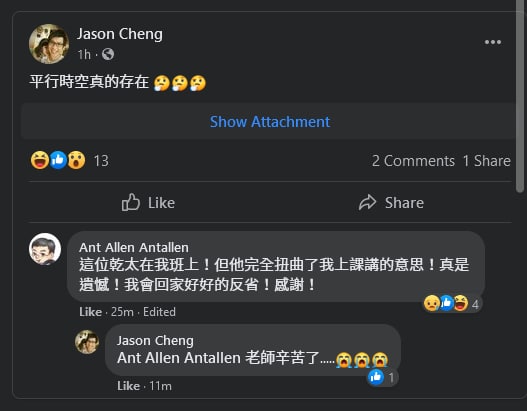Tap Show Attachment link
The height and width of the screenshot is (411, 527).
270,122
